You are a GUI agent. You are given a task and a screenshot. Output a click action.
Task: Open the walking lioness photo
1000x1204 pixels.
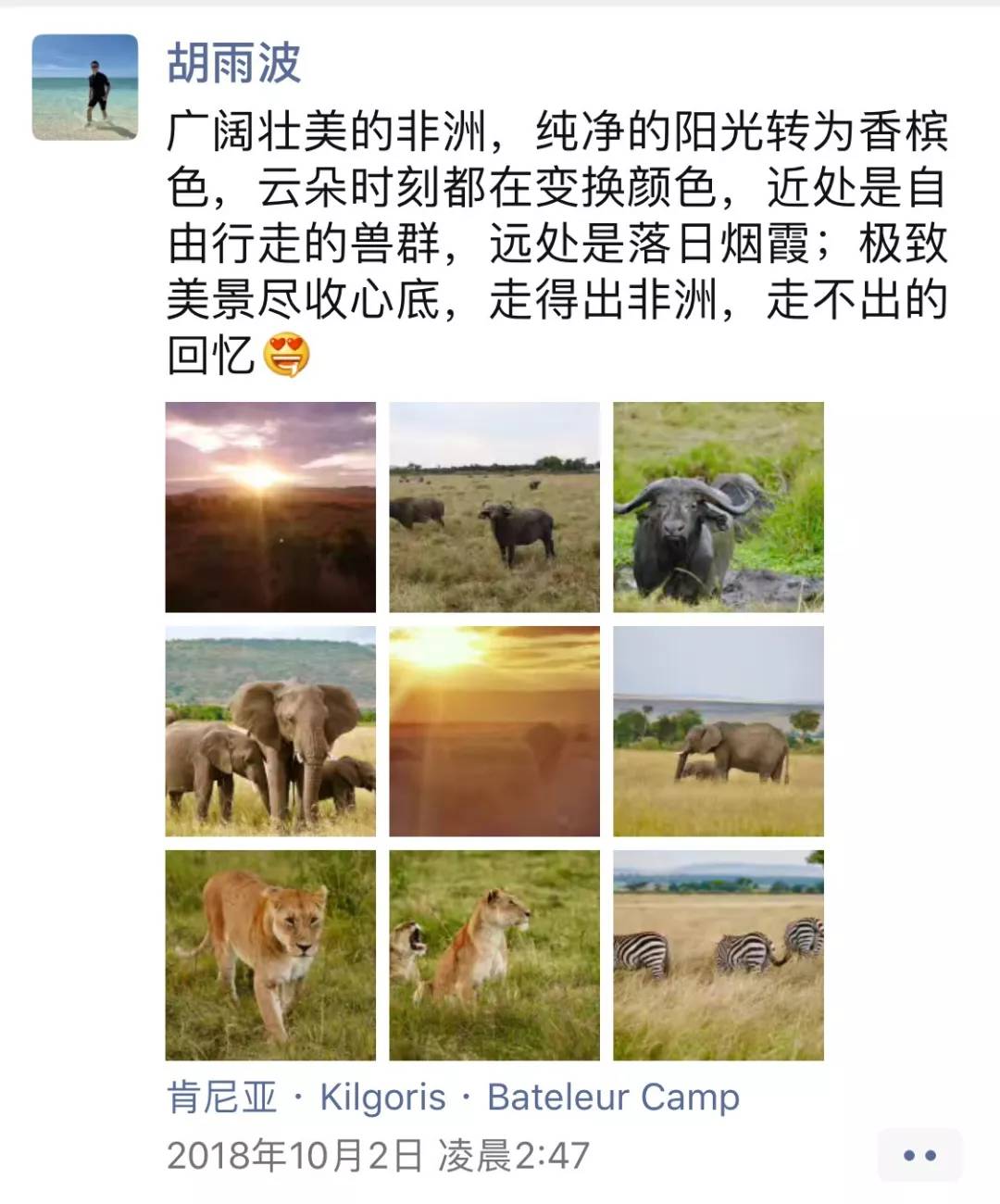[x=270, y=955]
